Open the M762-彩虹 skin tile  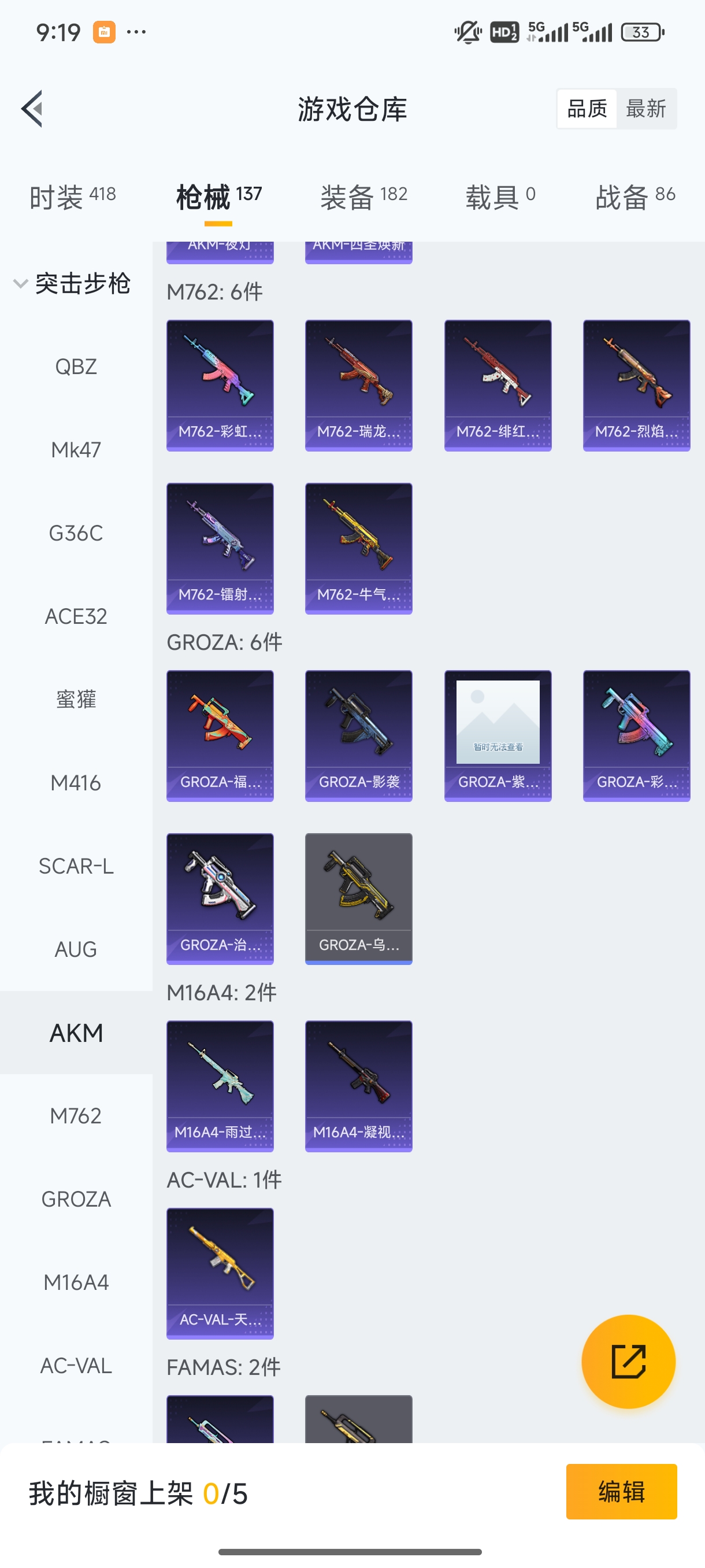click(220, 385)
